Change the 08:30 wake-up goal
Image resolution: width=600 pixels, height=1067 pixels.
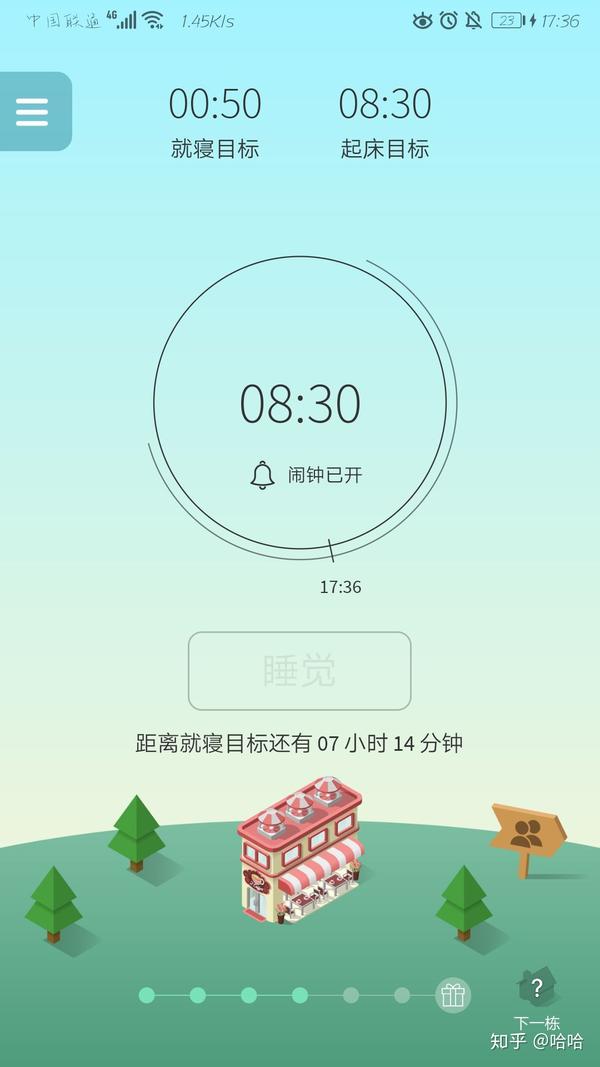[385, 122]
